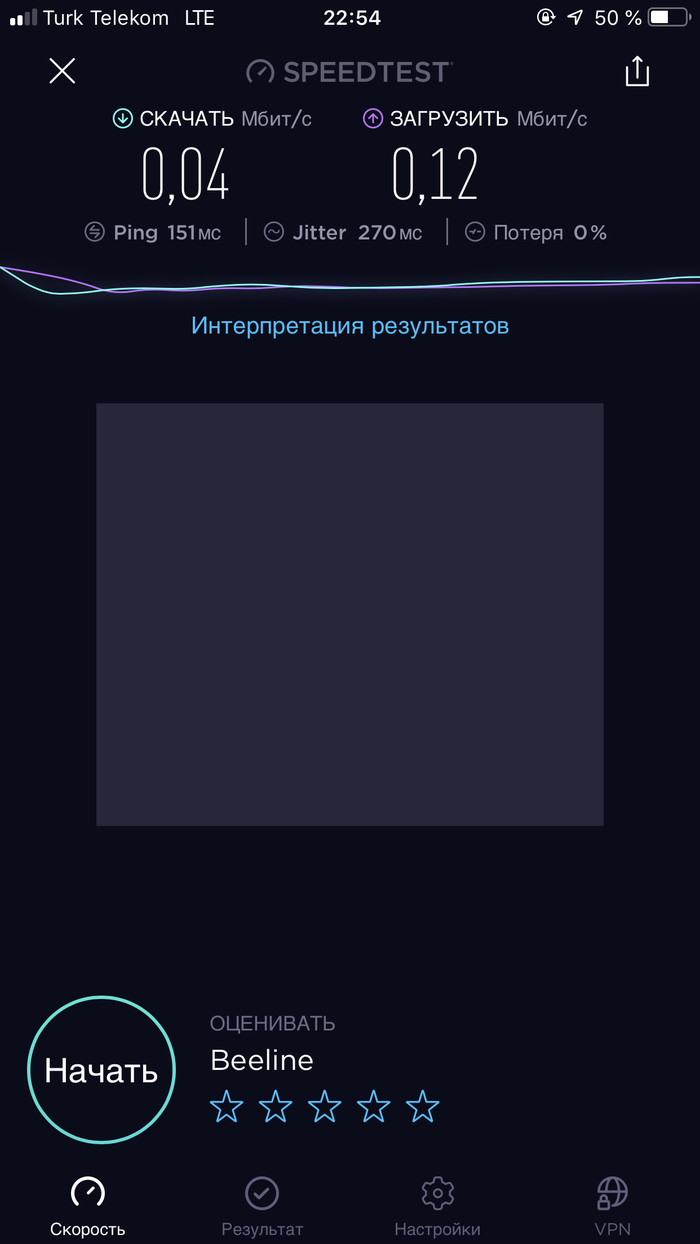Go to the VPN tab
Viewport: 700px width, 1244px height.
(612, 1206)
